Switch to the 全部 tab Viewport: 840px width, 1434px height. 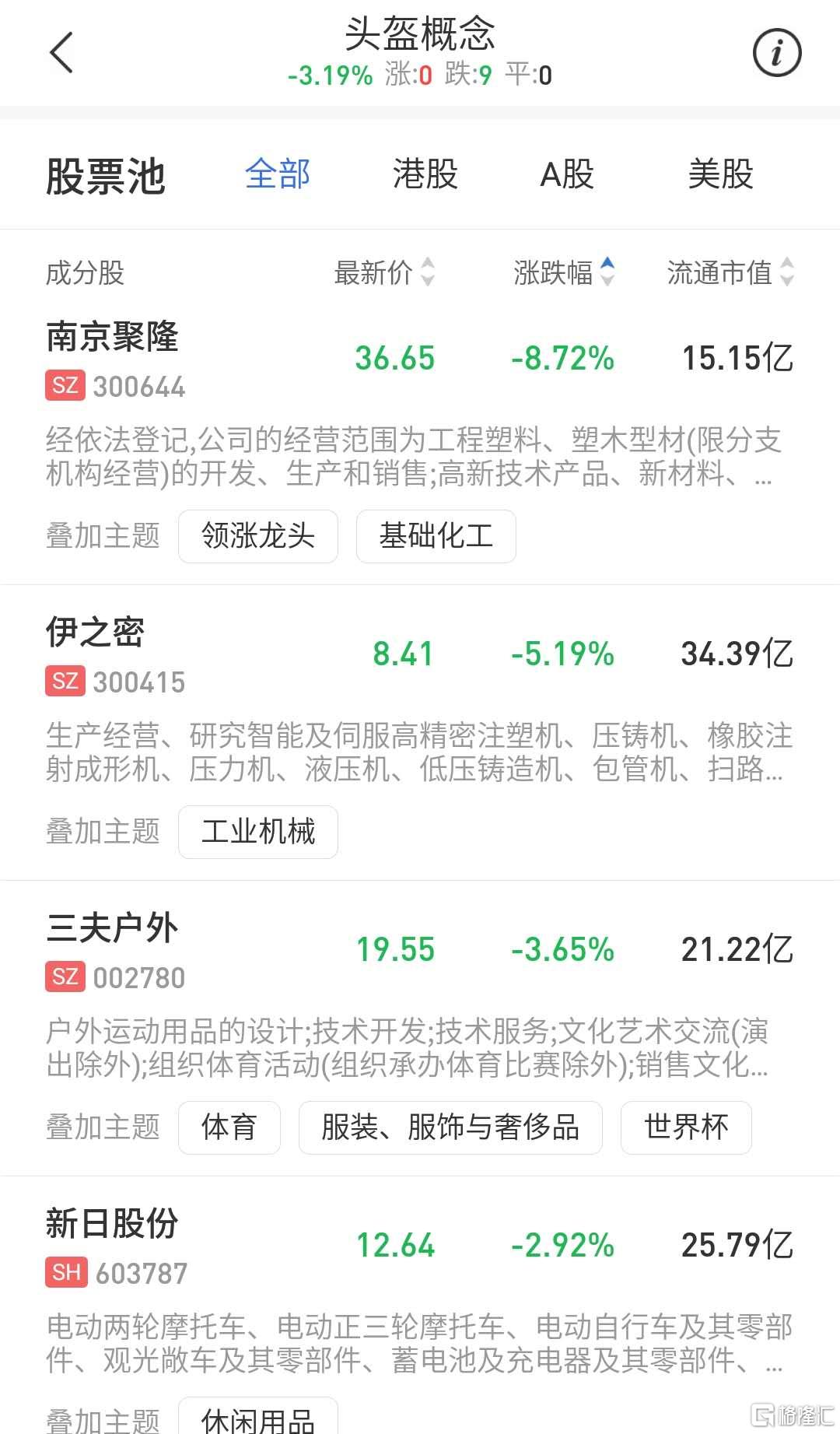coord(277,174)
